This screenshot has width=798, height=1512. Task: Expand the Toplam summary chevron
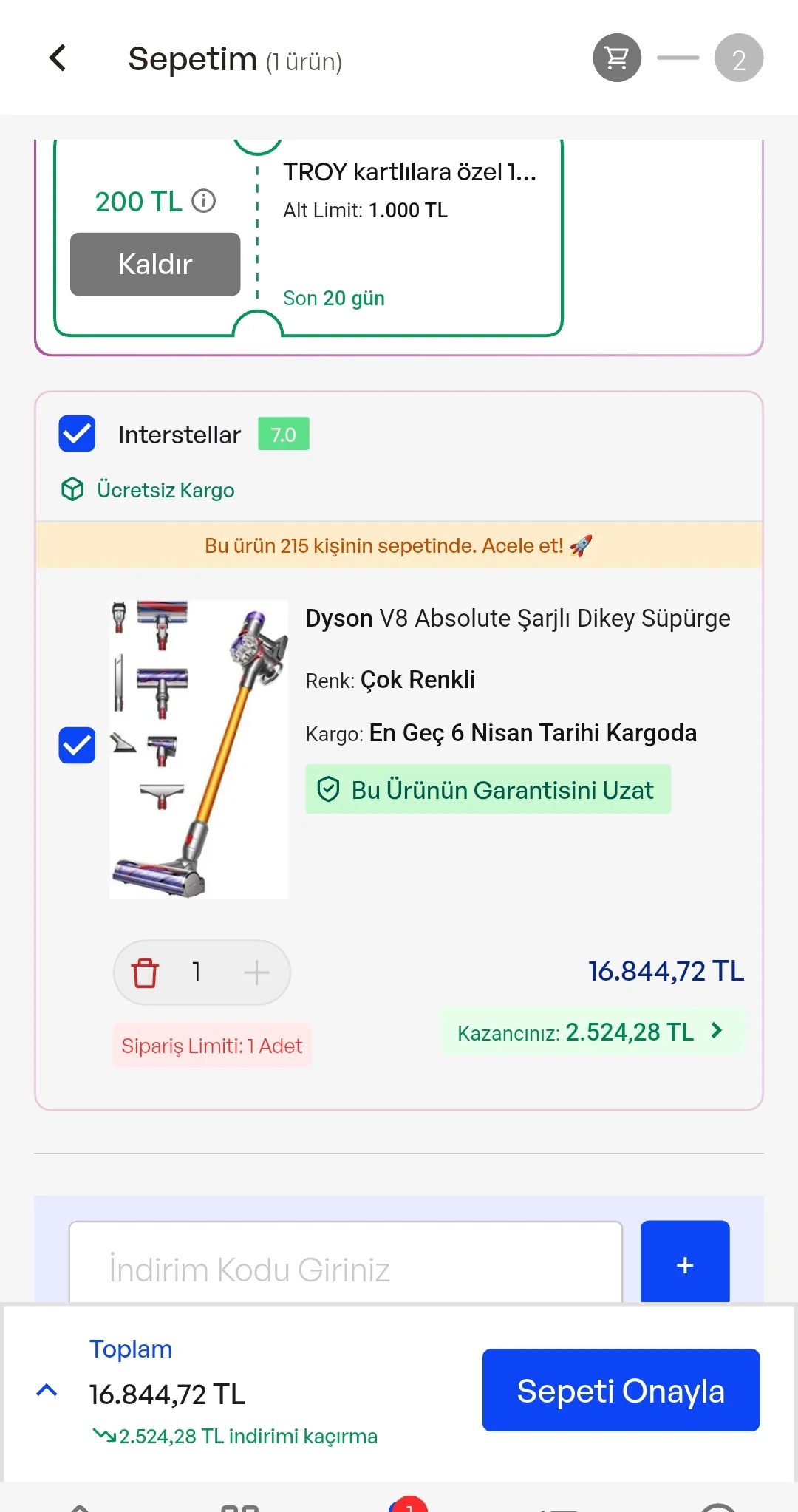[x=47, y=1391]
